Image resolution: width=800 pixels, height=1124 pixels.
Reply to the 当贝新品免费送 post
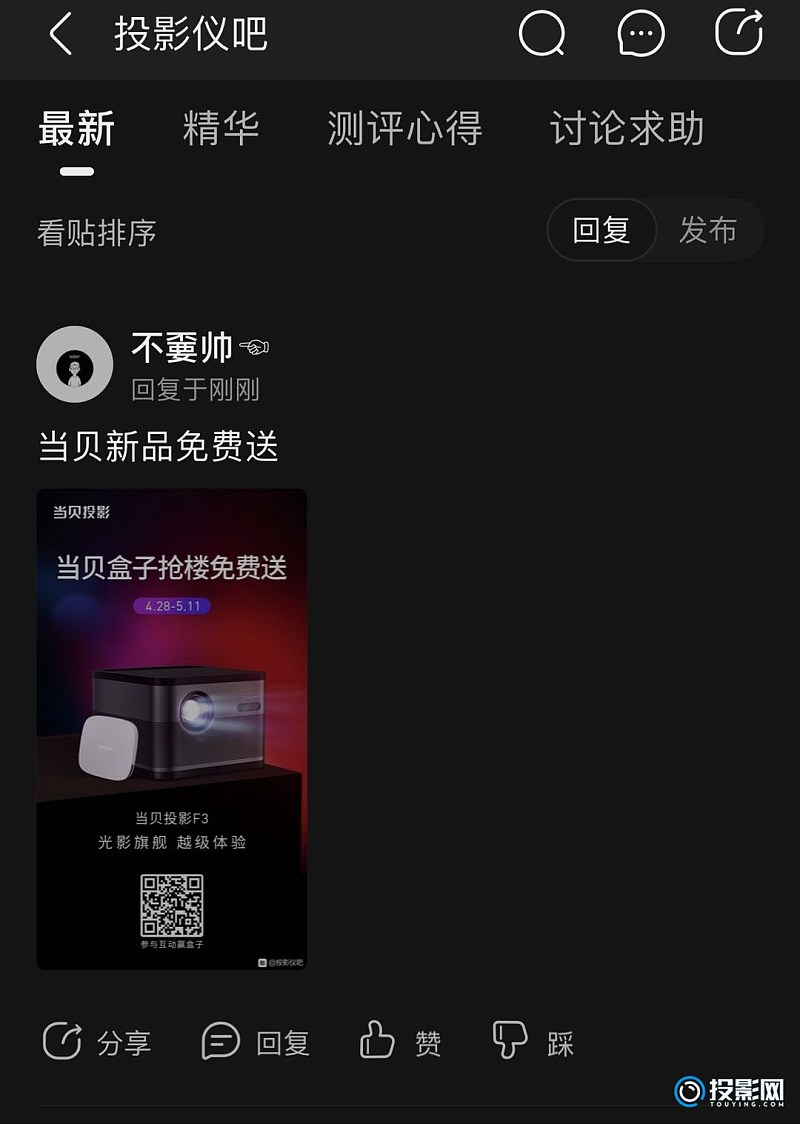coord(256,1042)
